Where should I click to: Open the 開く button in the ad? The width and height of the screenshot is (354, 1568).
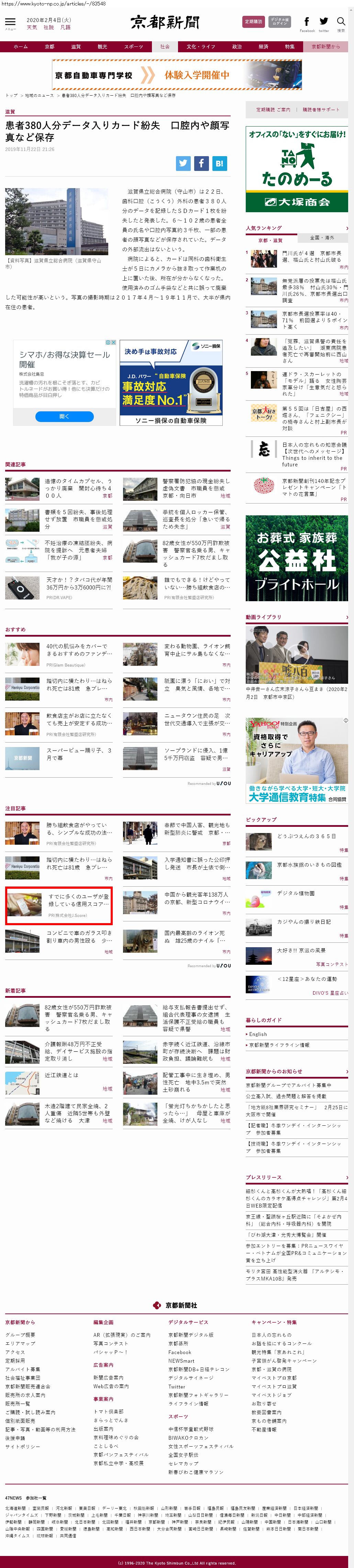tap(65, 417)
